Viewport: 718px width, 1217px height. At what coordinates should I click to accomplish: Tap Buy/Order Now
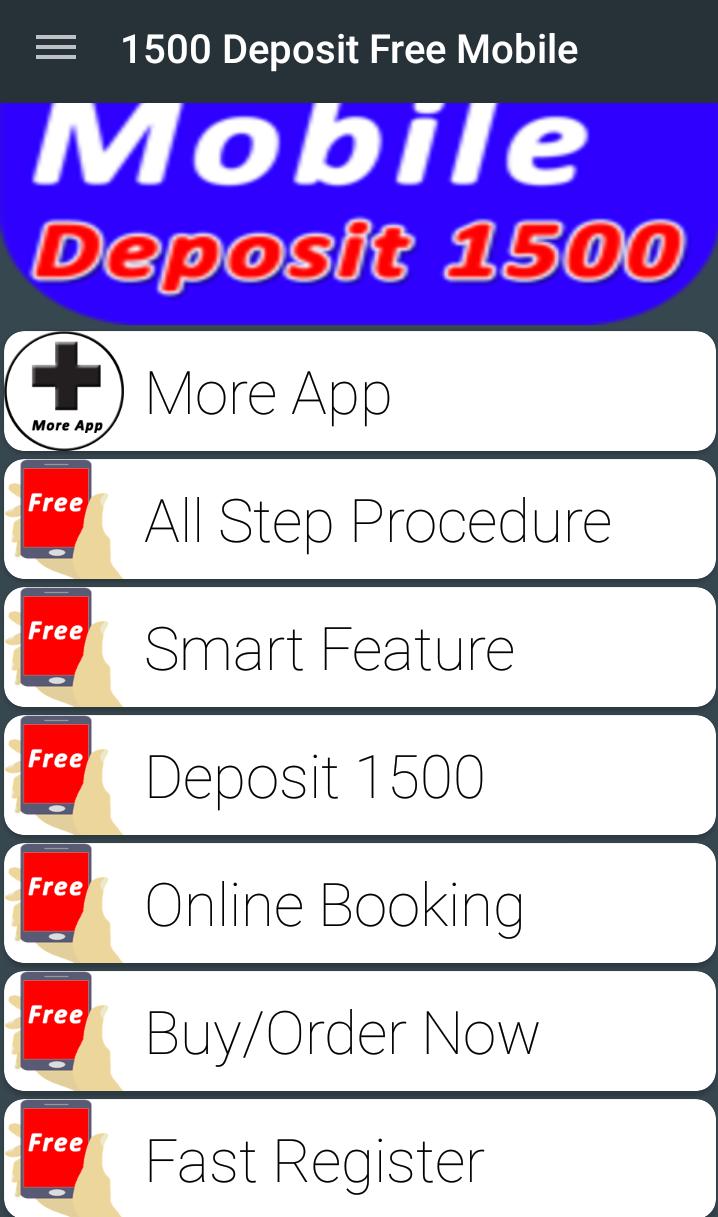(360, 1032)
